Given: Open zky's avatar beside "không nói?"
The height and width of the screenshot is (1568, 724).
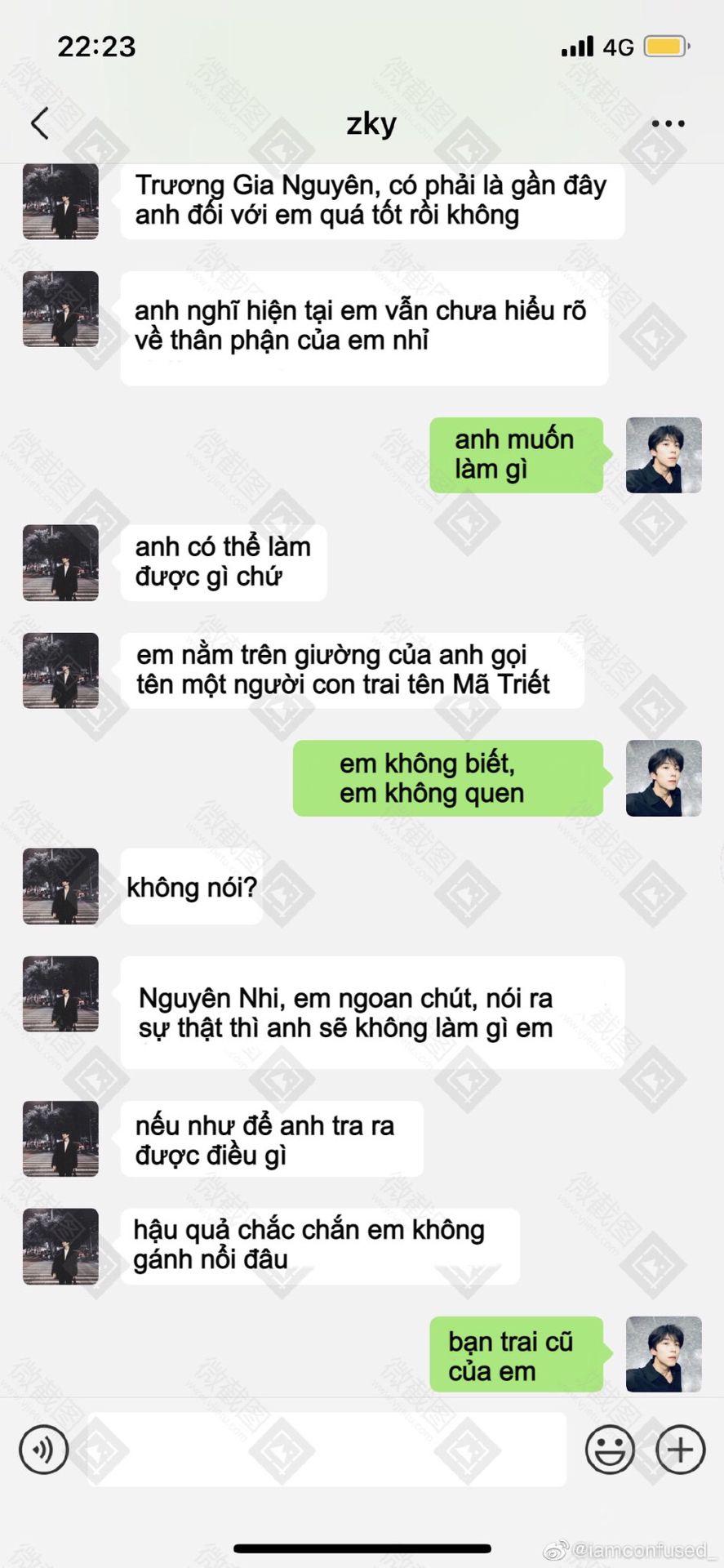Looking at the screenshot, I should [x=60, y=886].
